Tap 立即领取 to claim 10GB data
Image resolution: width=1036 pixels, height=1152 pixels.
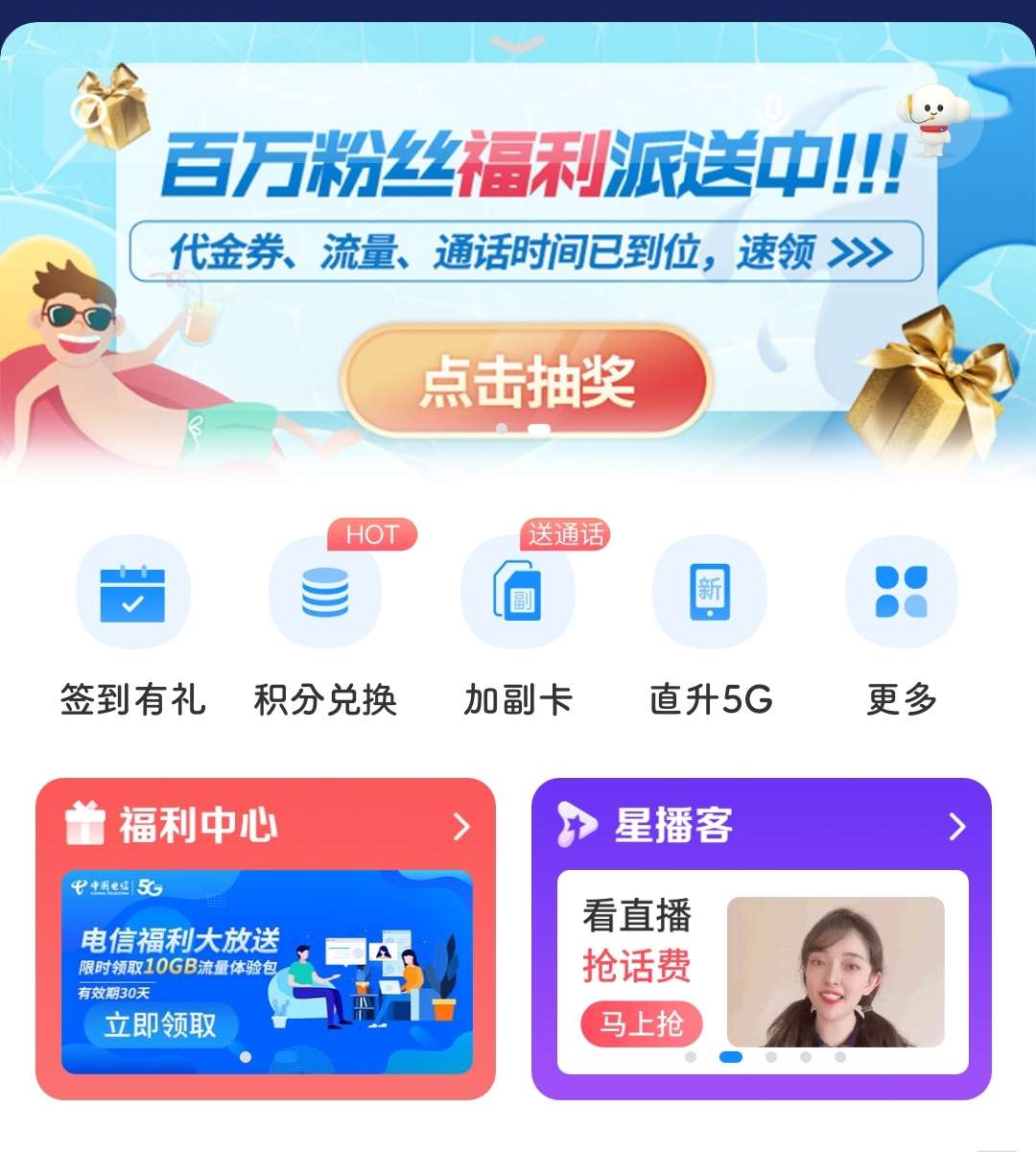point(161,1025)
